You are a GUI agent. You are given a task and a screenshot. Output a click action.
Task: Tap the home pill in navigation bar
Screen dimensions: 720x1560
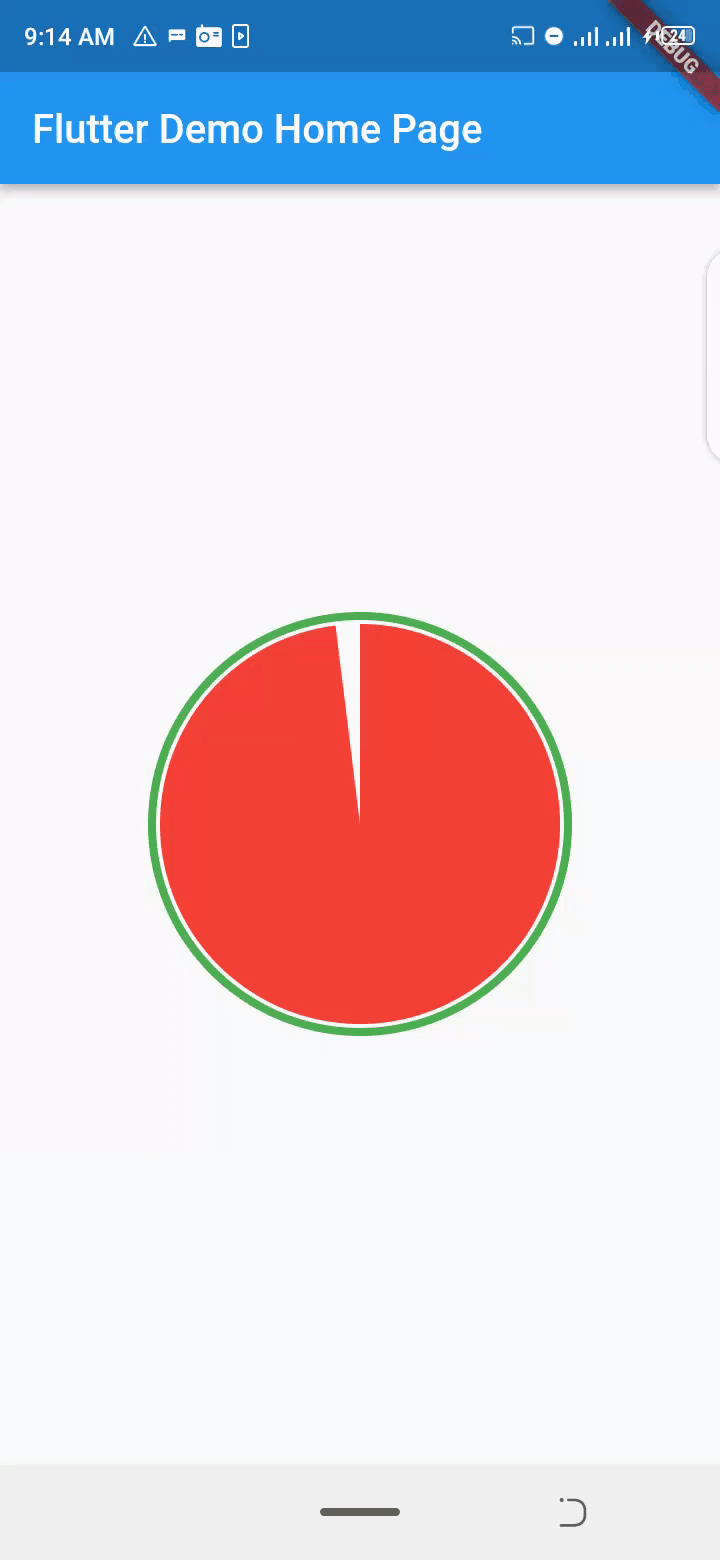pyautogui.click(x=360, y=1512)
